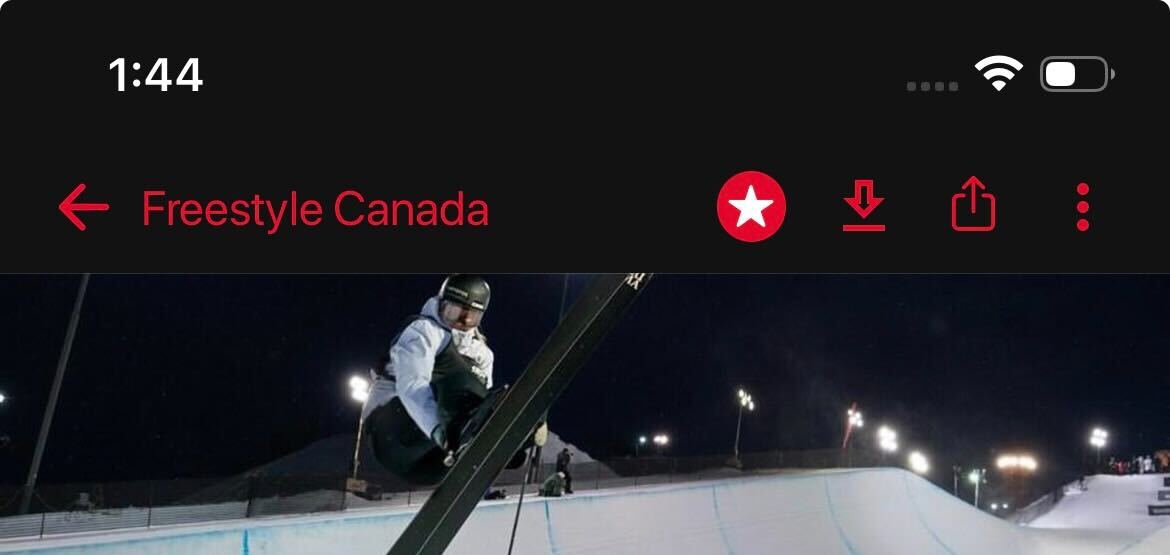This screenshot has width=1170, height=555.
Task: Share this Freestyle Canada page
Action: pyautogui.click(x=973, y=207)
